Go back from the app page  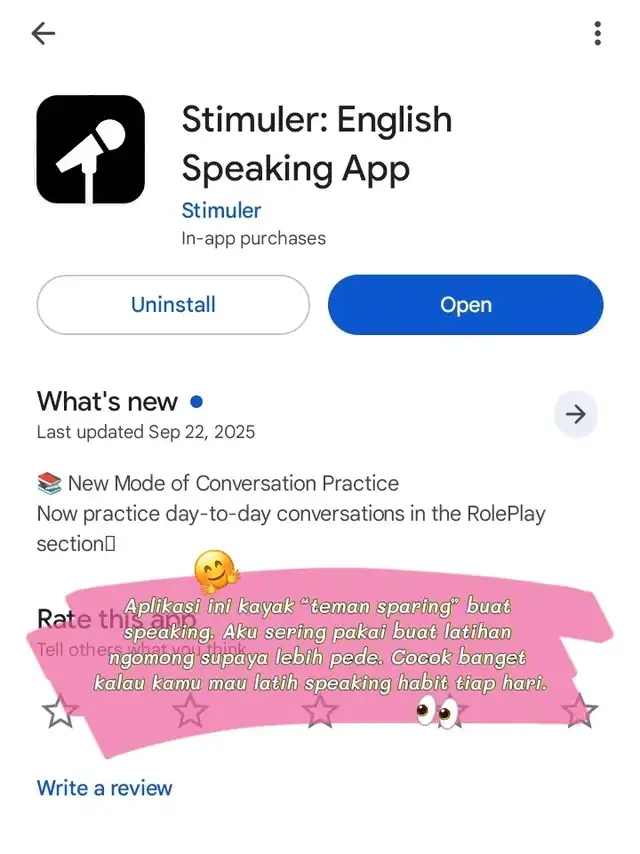point(43,34)
